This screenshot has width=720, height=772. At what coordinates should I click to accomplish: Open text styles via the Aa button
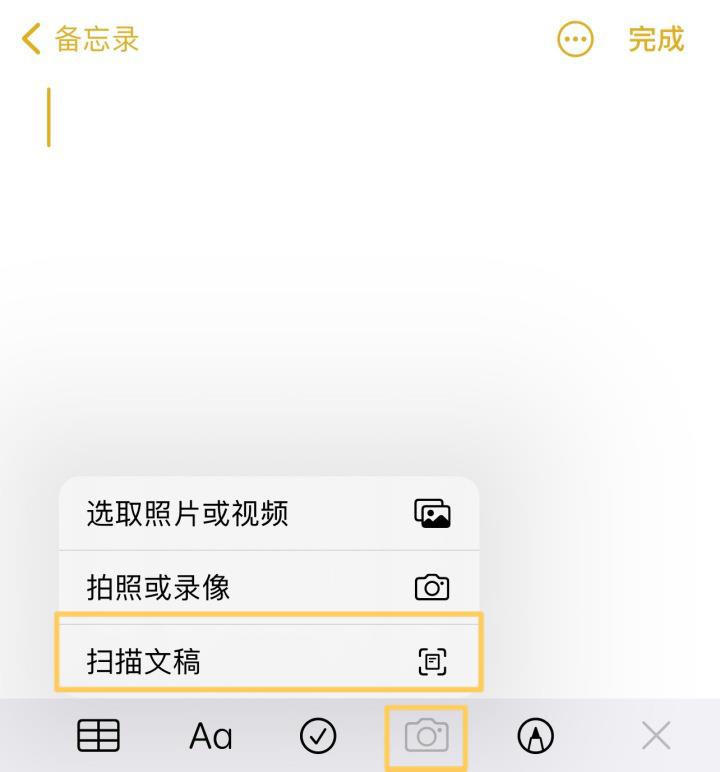(209, 735)
